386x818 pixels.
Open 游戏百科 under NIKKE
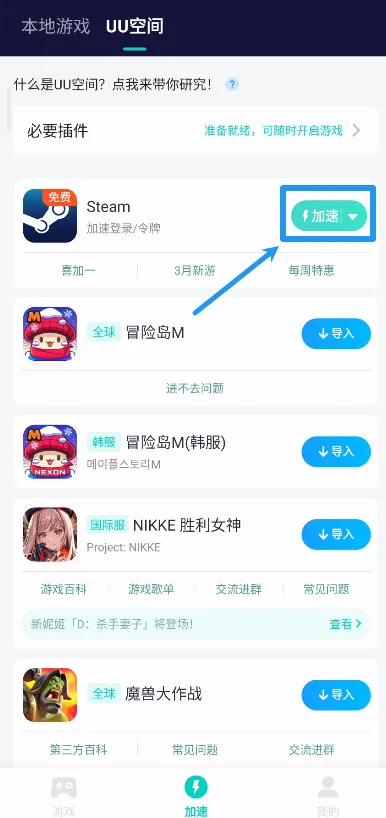[64, 590]
